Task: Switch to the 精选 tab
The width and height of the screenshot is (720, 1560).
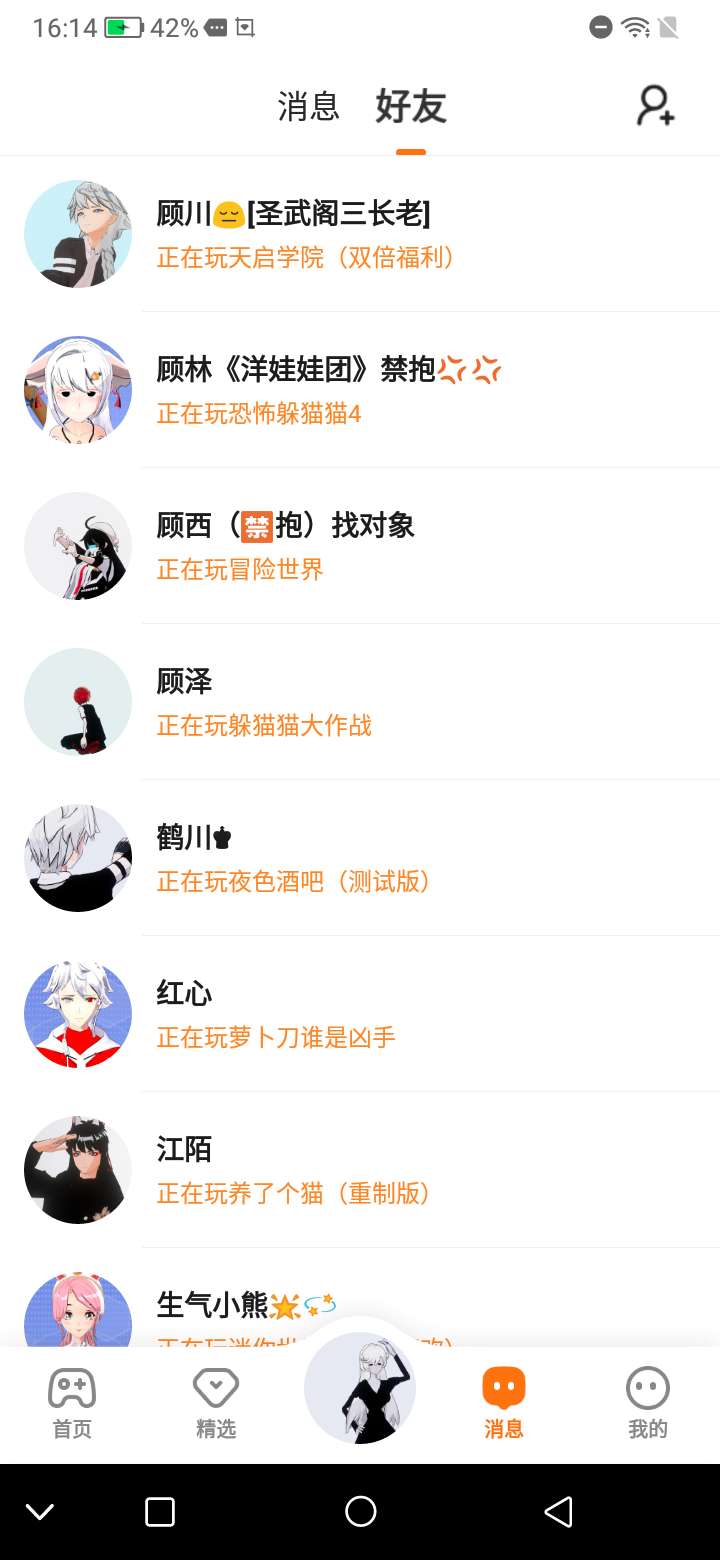Action: coord(216,1402)
